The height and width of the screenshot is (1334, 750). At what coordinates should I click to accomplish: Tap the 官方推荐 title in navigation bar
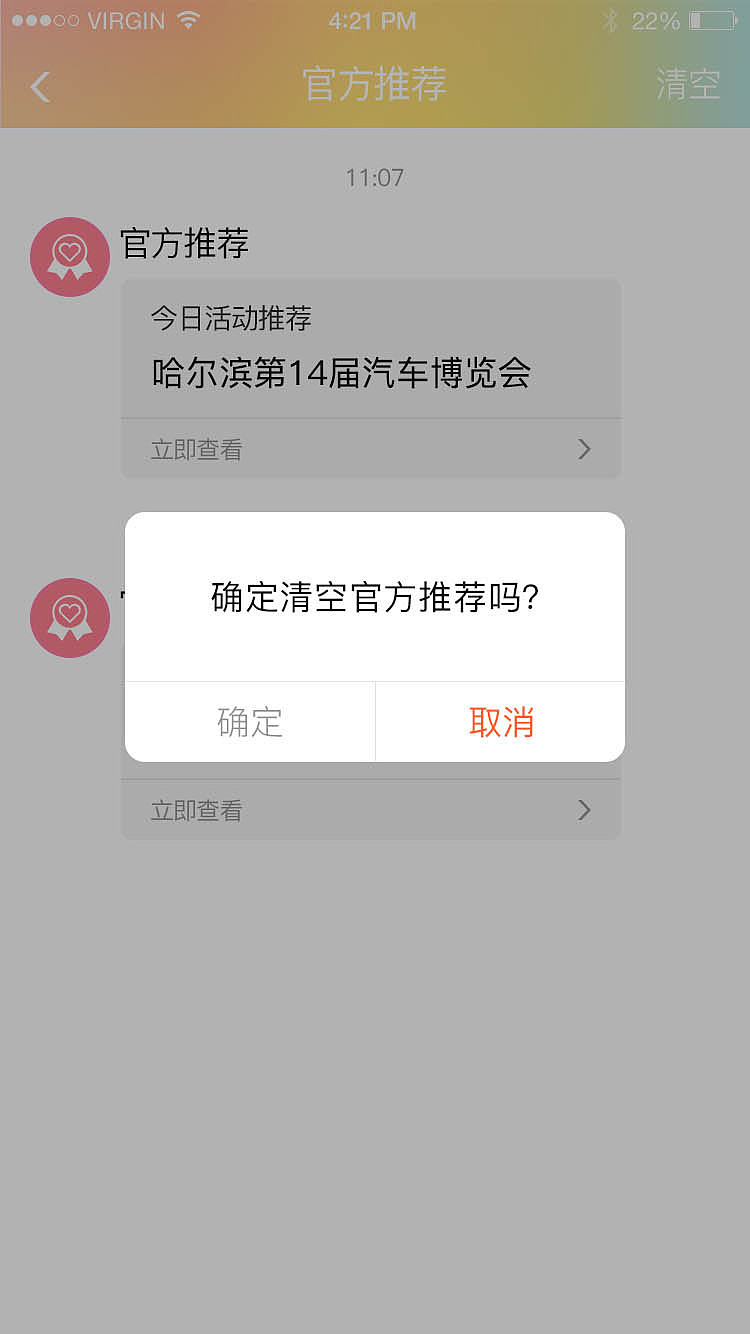375,87
